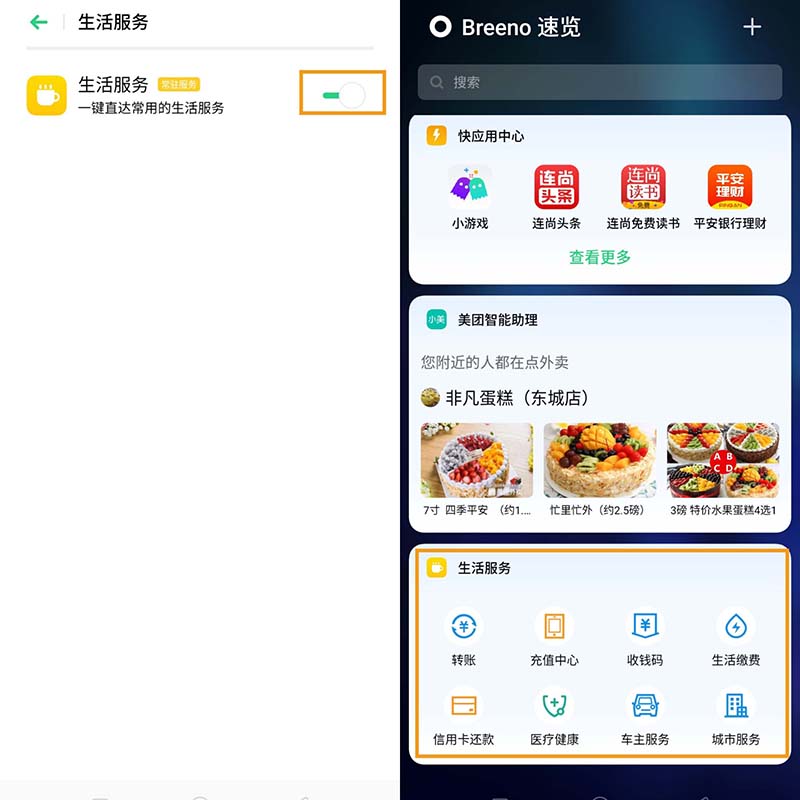The width and height of the screenshot is (800, 800).
Task: Open 城市服务
Action: [x=736, y=716]
